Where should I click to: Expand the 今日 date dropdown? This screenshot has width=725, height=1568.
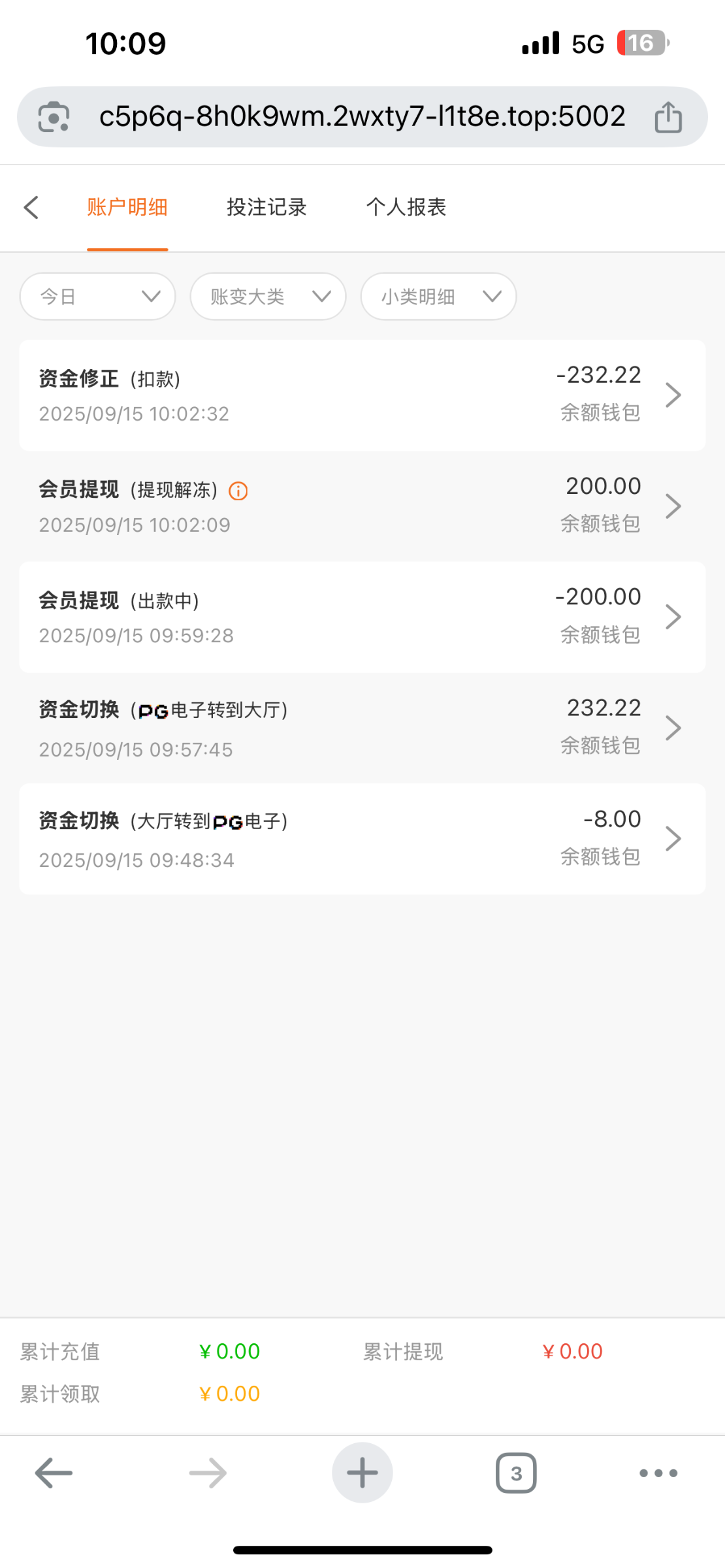(x=98, y=297)
